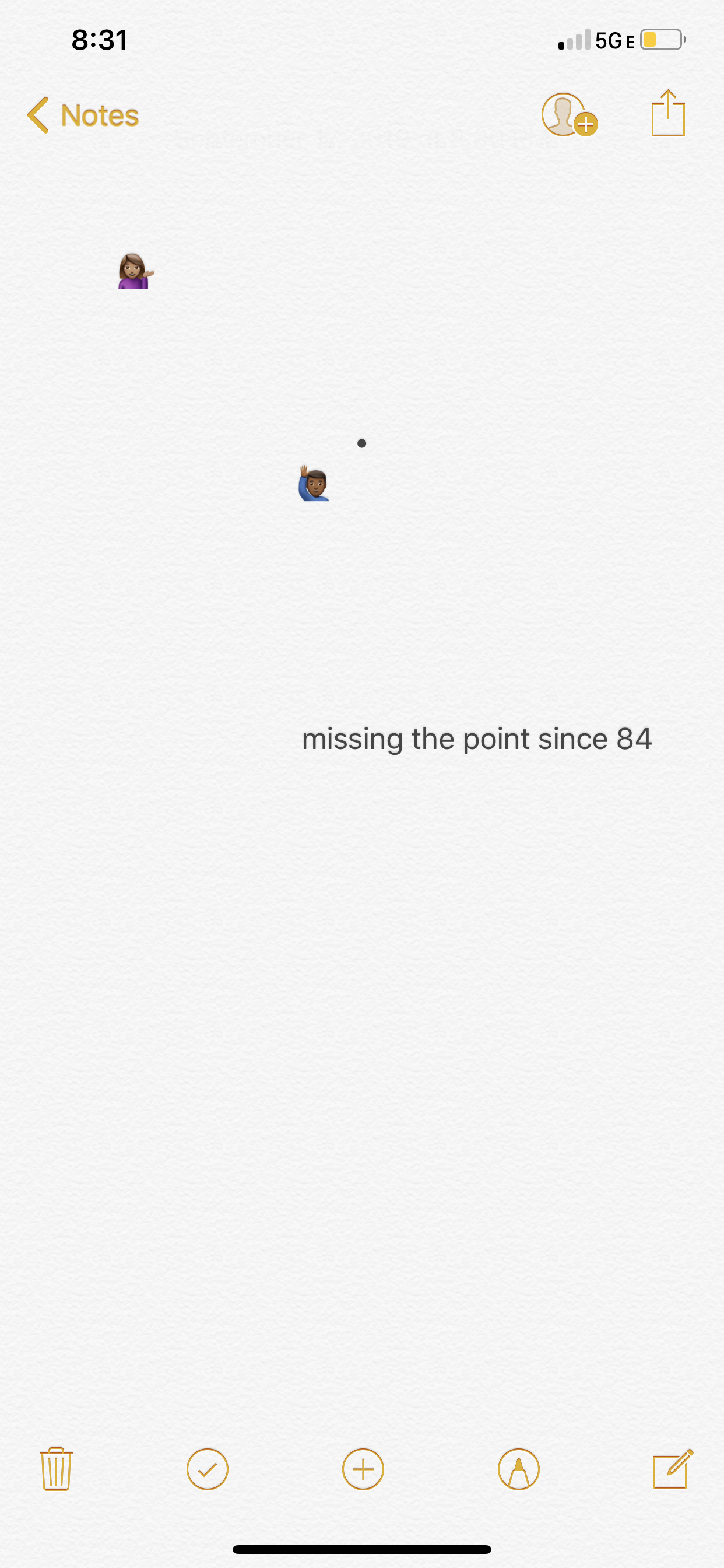Open the drawing markup pen tool
The image size is (724, 1568).
[x=518, y=1469]
